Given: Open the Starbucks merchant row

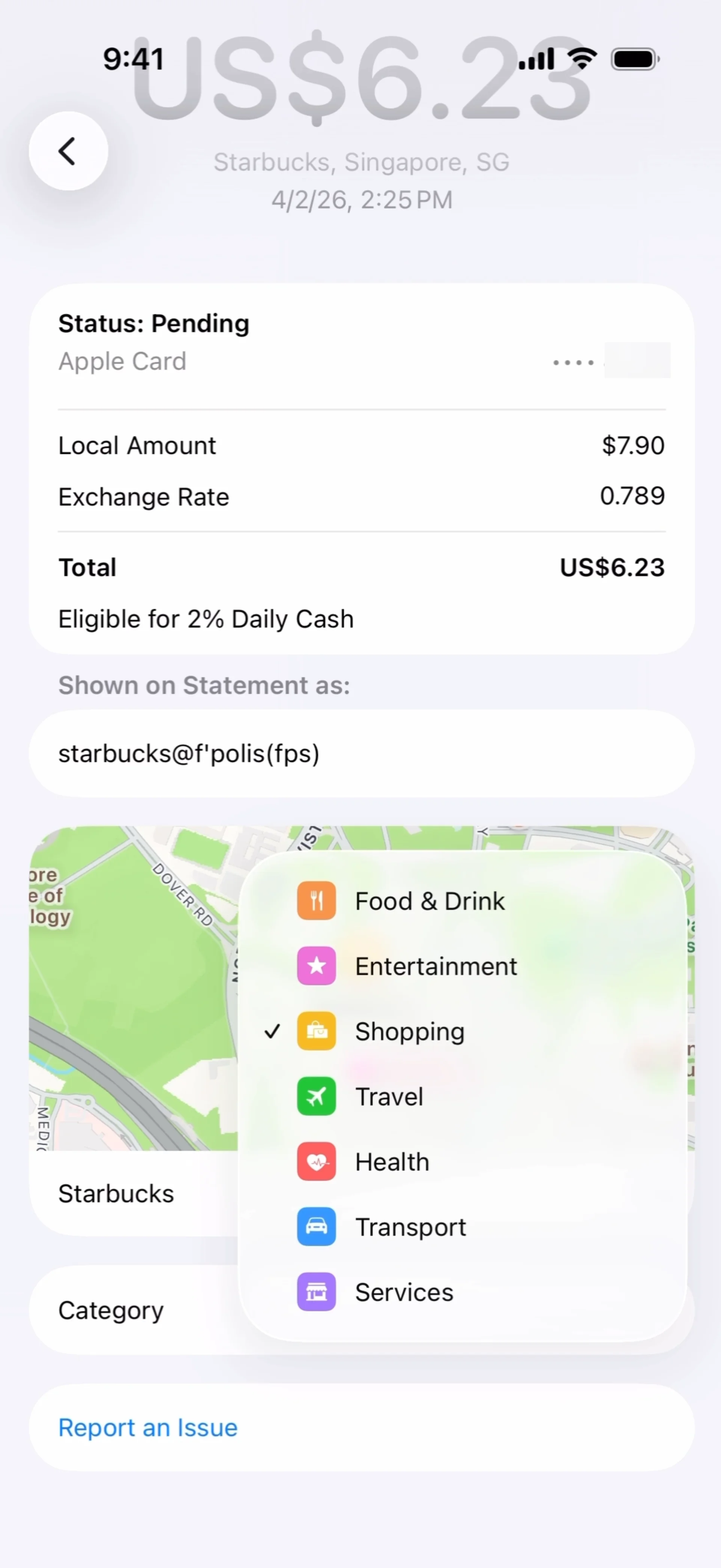Looking at the screenshot, I should pyautogui.click(x=116, y=1193).
